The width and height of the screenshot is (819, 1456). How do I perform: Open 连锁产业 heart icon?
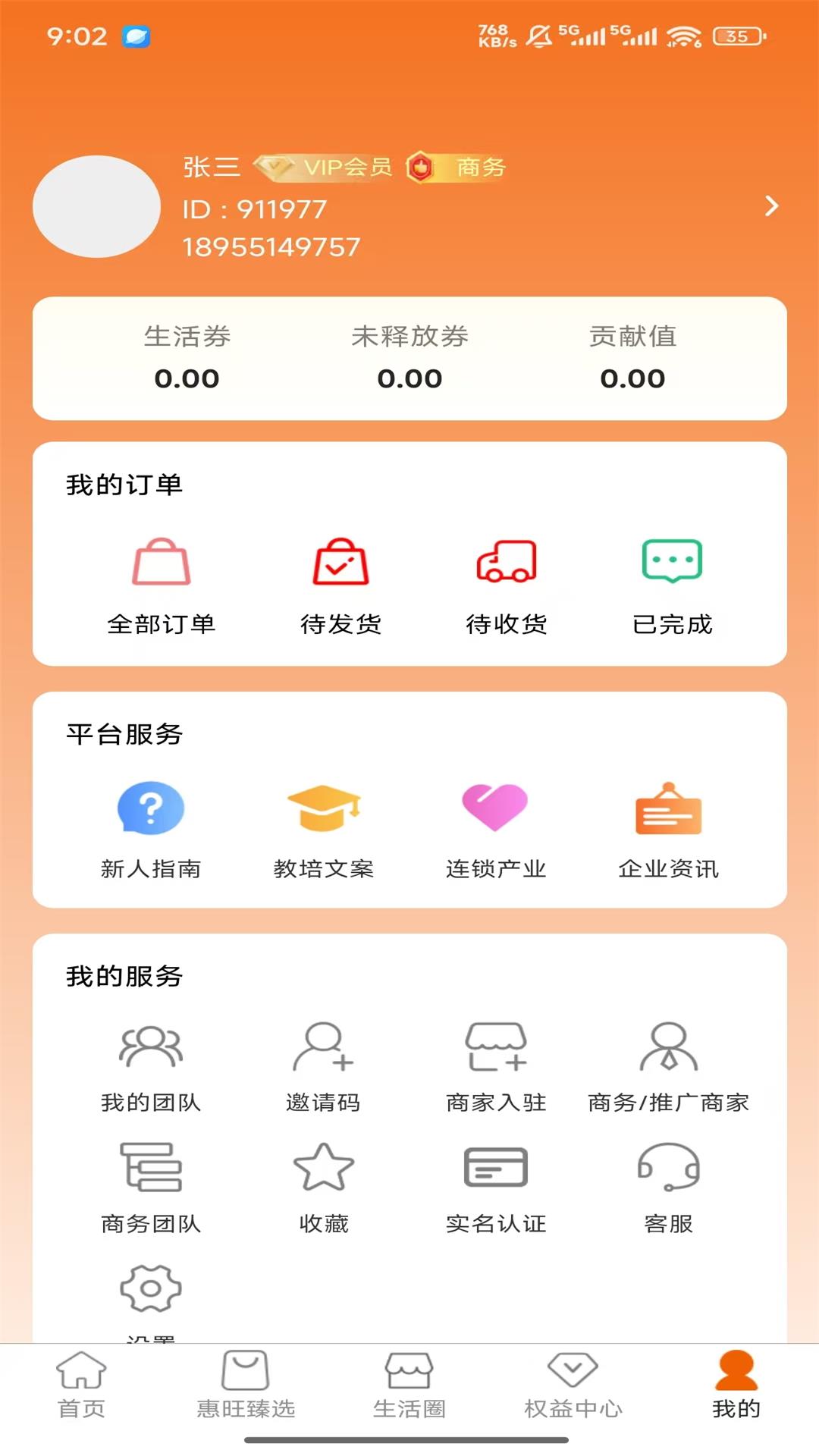494,811
